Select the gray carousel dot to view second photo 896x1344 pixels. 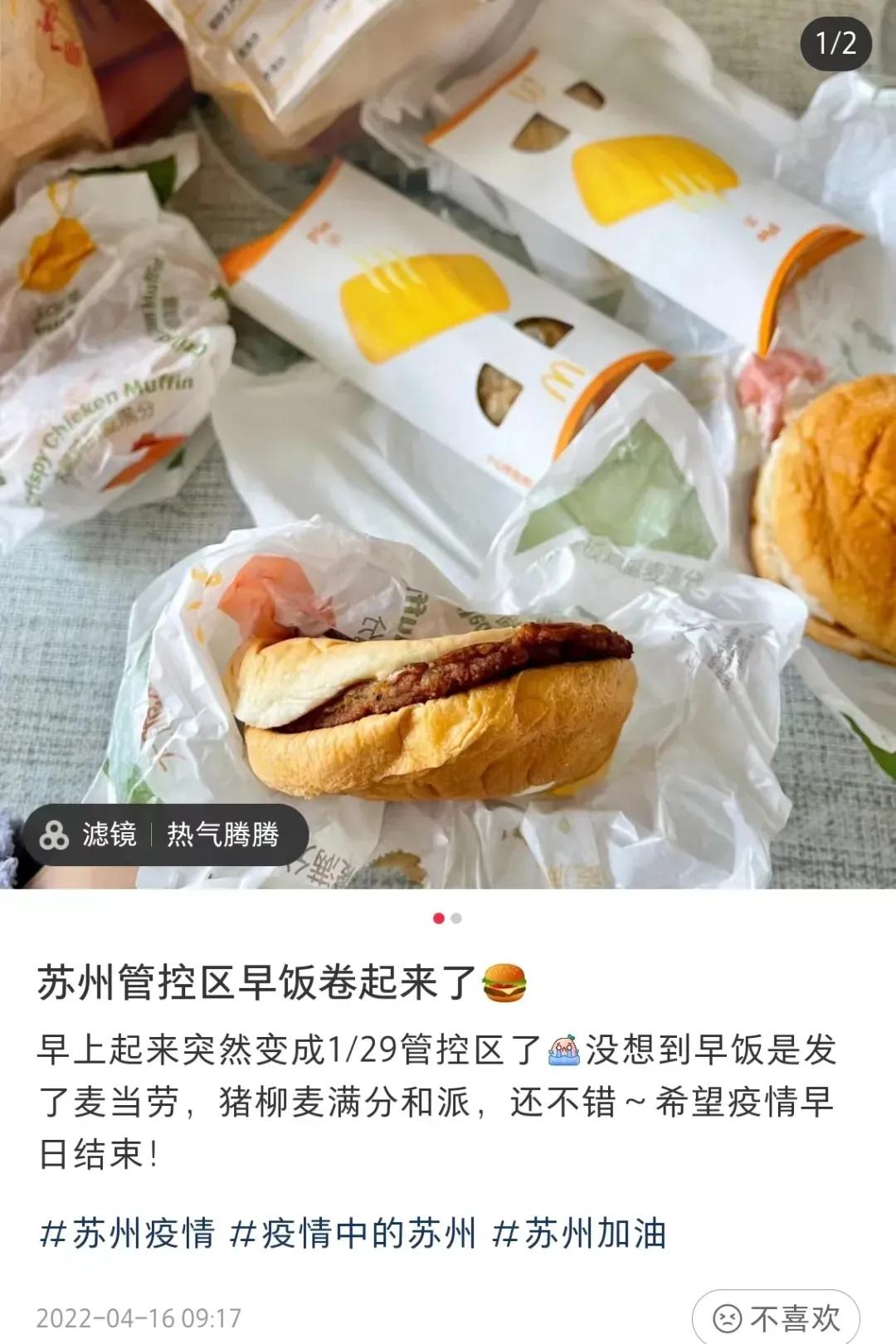(457, 919)
